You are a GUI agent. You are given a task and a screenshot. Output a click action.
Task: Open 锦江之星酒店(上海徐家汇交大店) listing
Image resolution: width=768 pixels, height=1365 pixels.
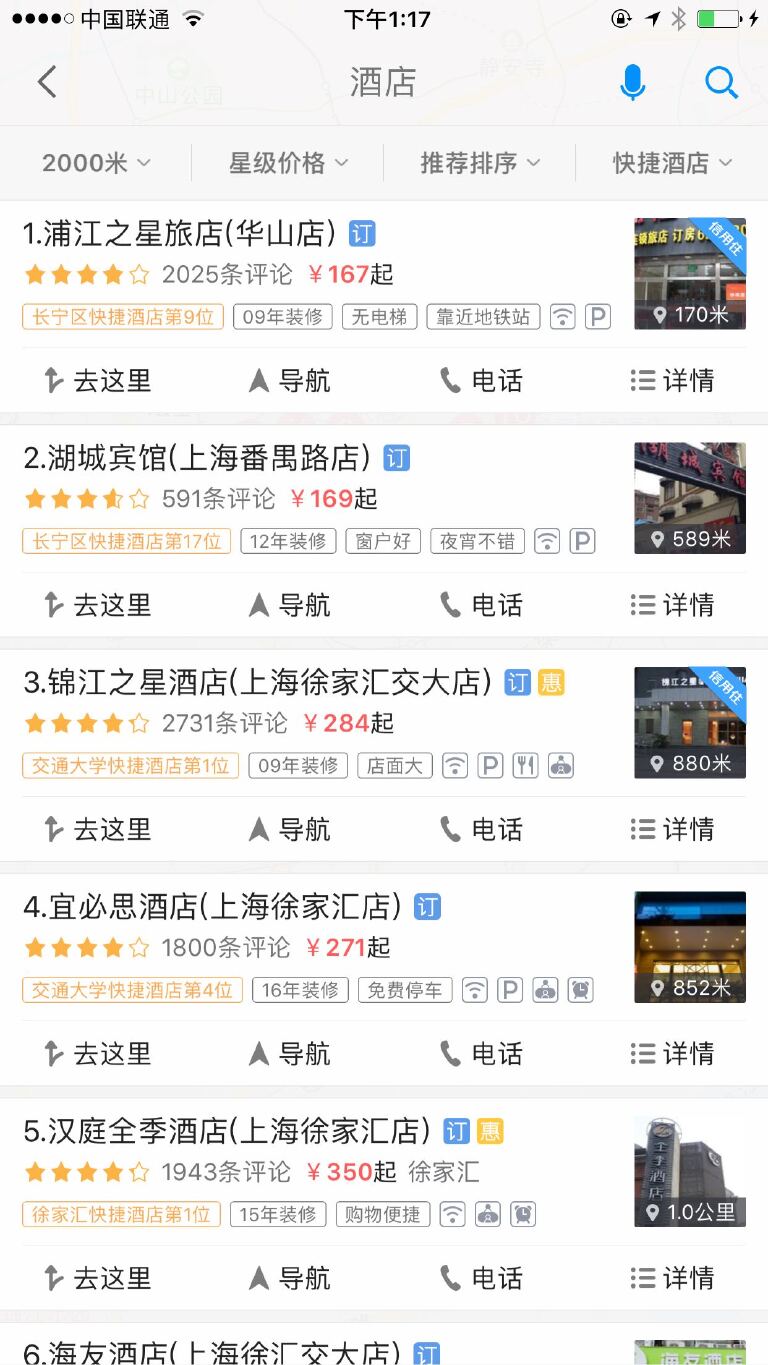[257, 682]
